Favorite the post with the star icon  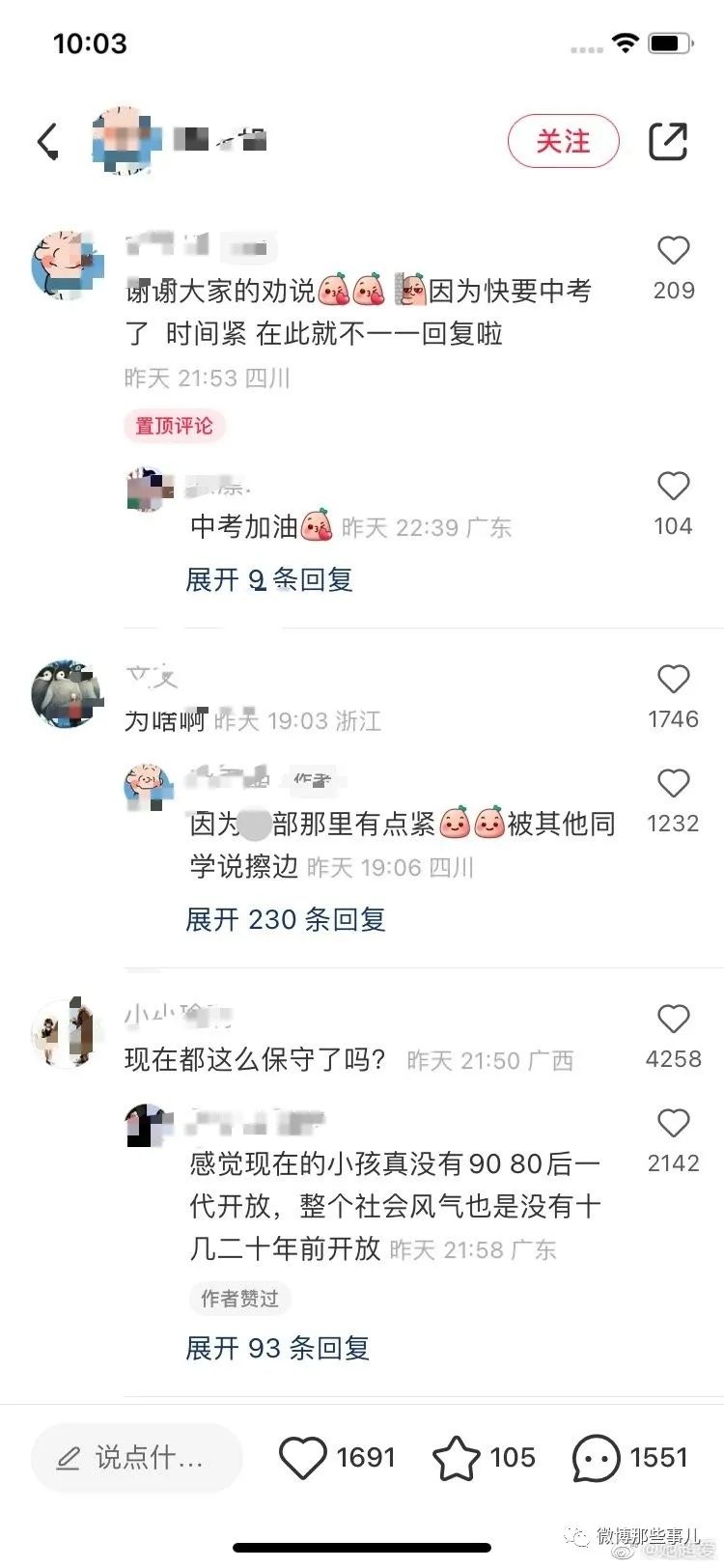pyautogui.click(x=456, y=1458)
